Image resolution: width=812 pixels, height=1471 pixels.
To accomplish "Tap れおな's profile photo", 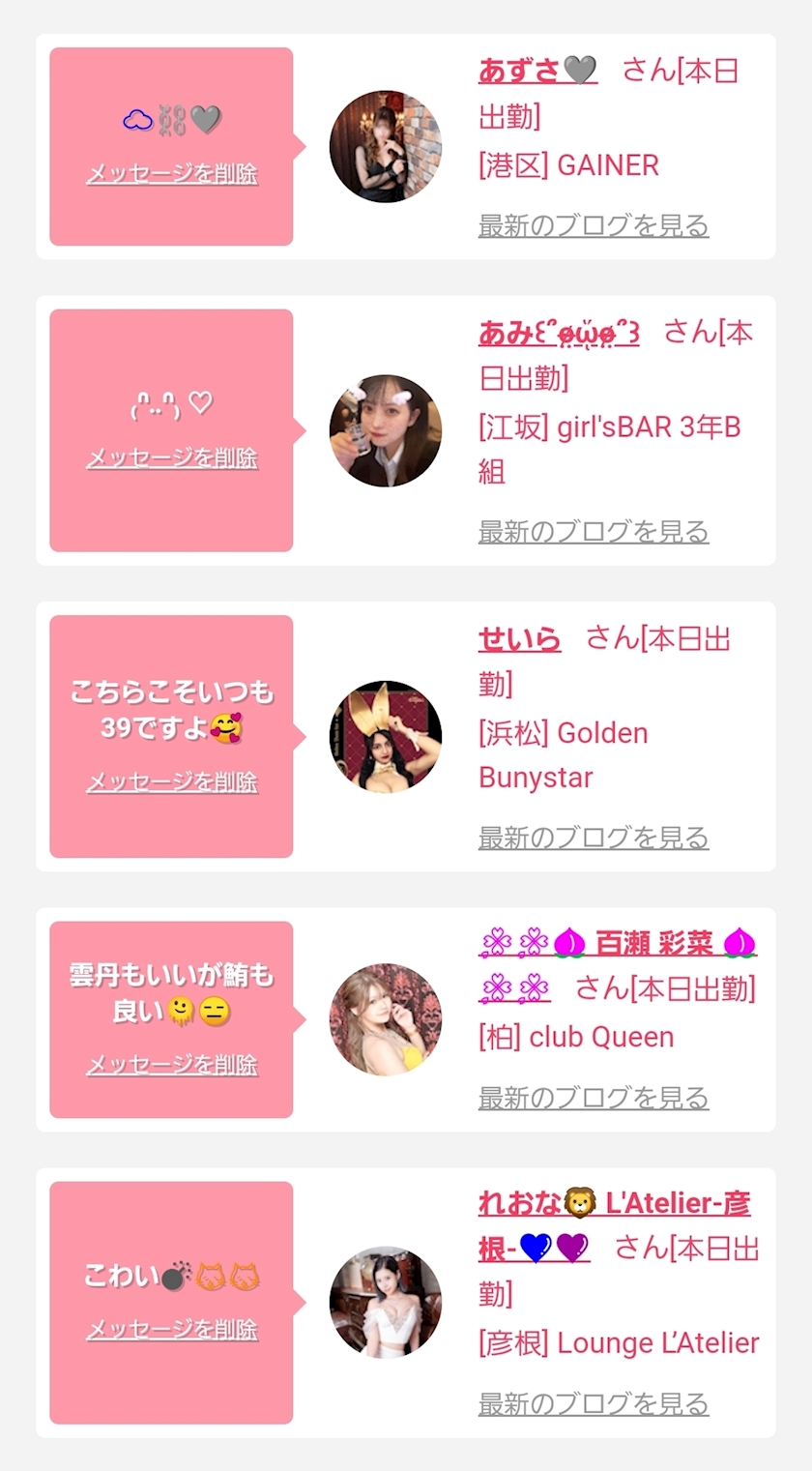I will [x=385, y=1302].
